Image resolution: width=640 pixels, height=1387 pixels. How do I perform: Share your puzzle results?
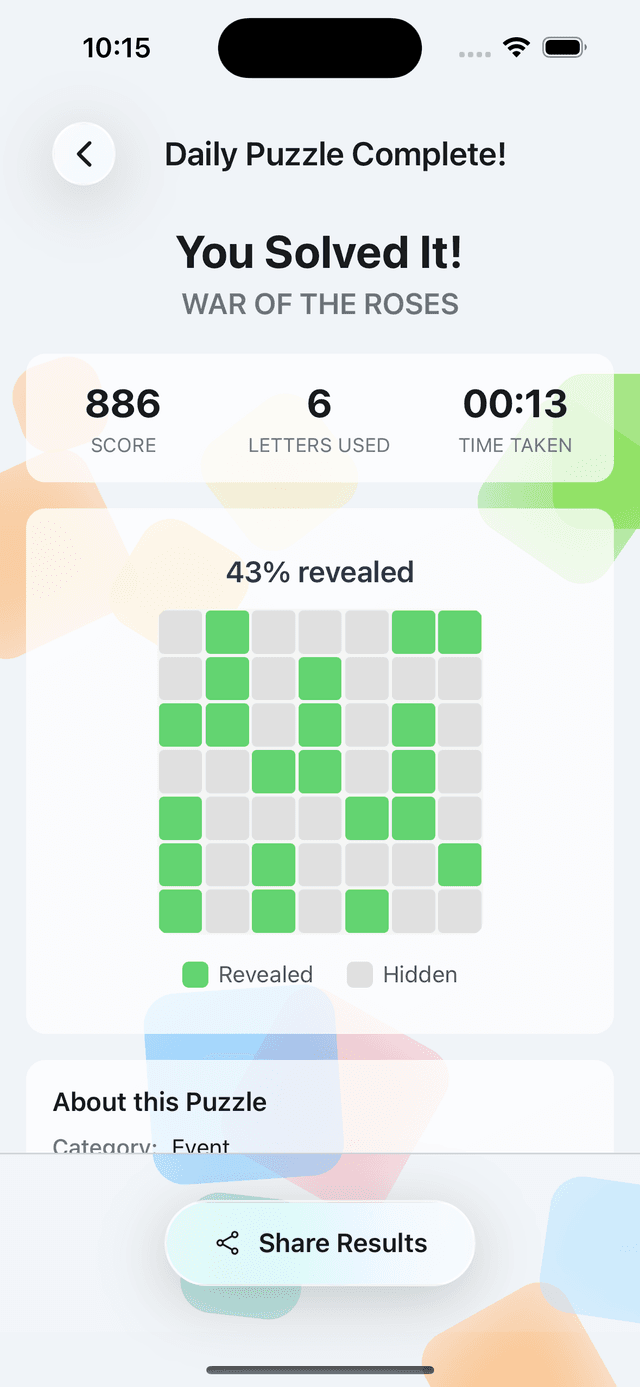(x=320, y=1243)
